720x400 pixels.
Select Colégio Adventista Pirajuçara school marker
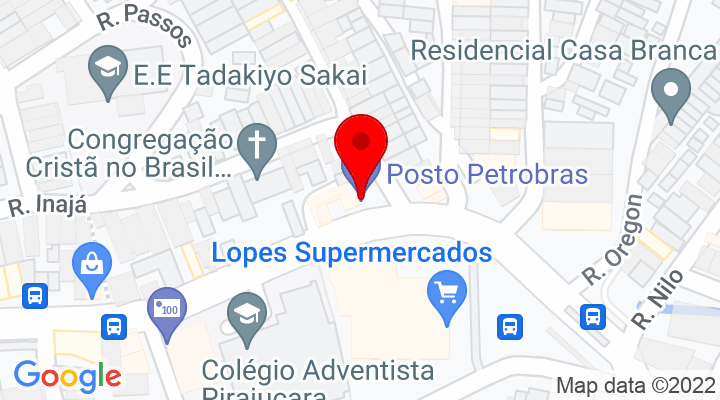click(246, 315)
